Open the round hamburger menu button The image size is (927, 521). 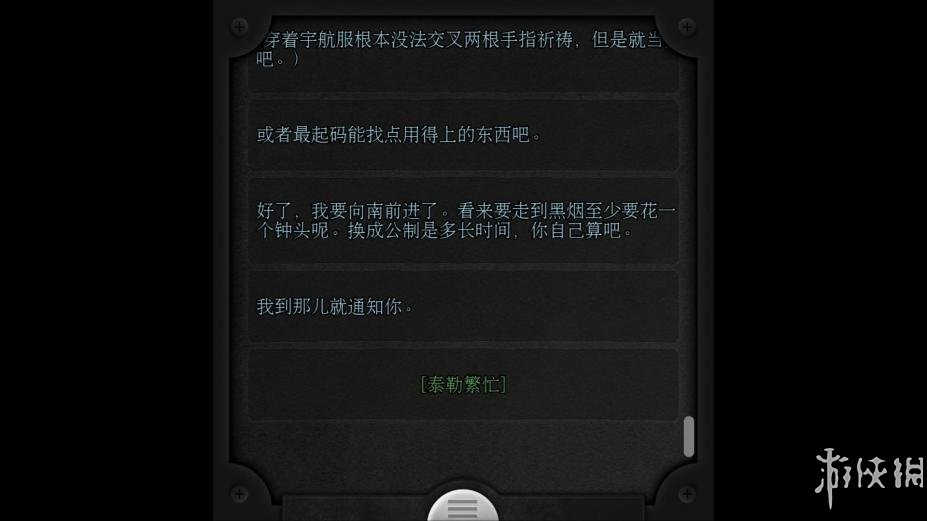462,508
